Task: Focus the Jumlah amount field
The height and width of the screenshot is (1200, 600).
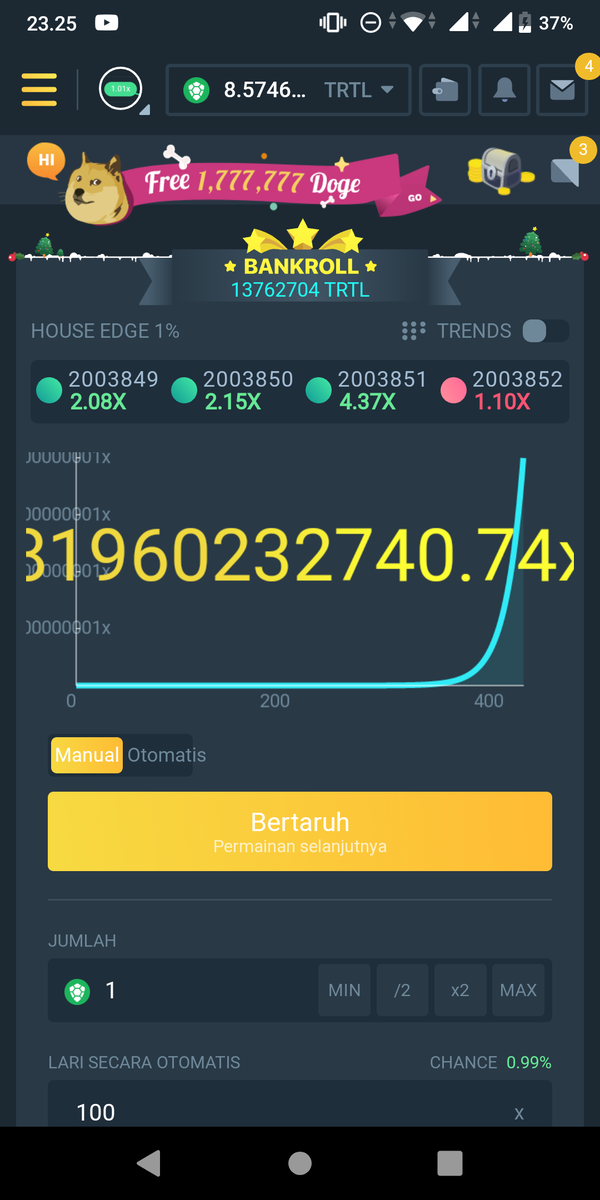Action: coord(190,991)
